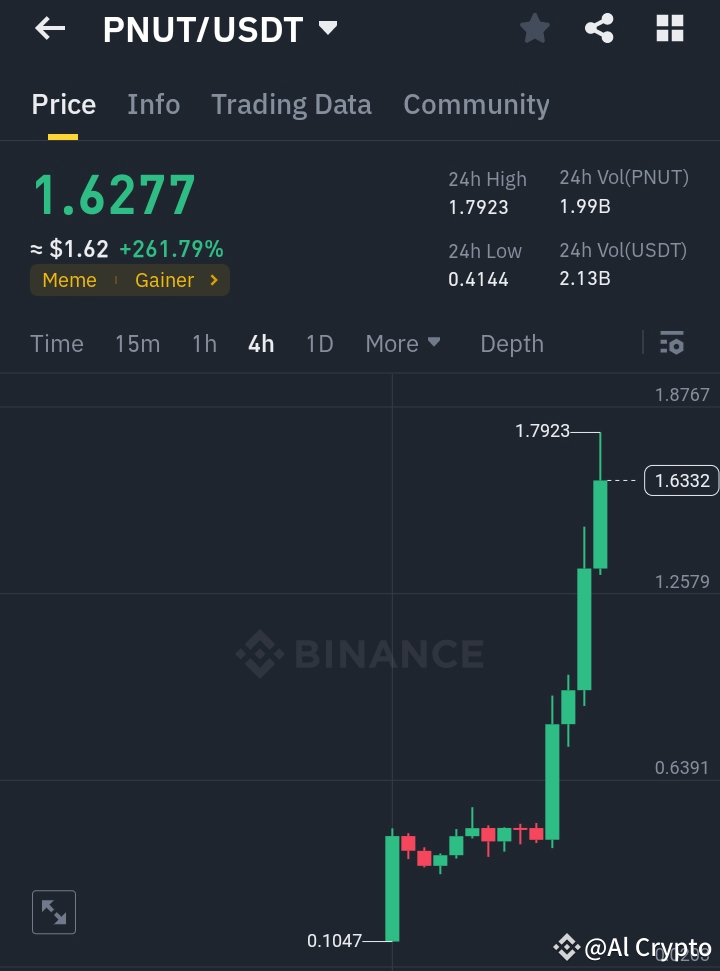This screenshot has width=720, height=971.
Task: Tap the @AI Crypto logo icon
Action: (567, 947)
